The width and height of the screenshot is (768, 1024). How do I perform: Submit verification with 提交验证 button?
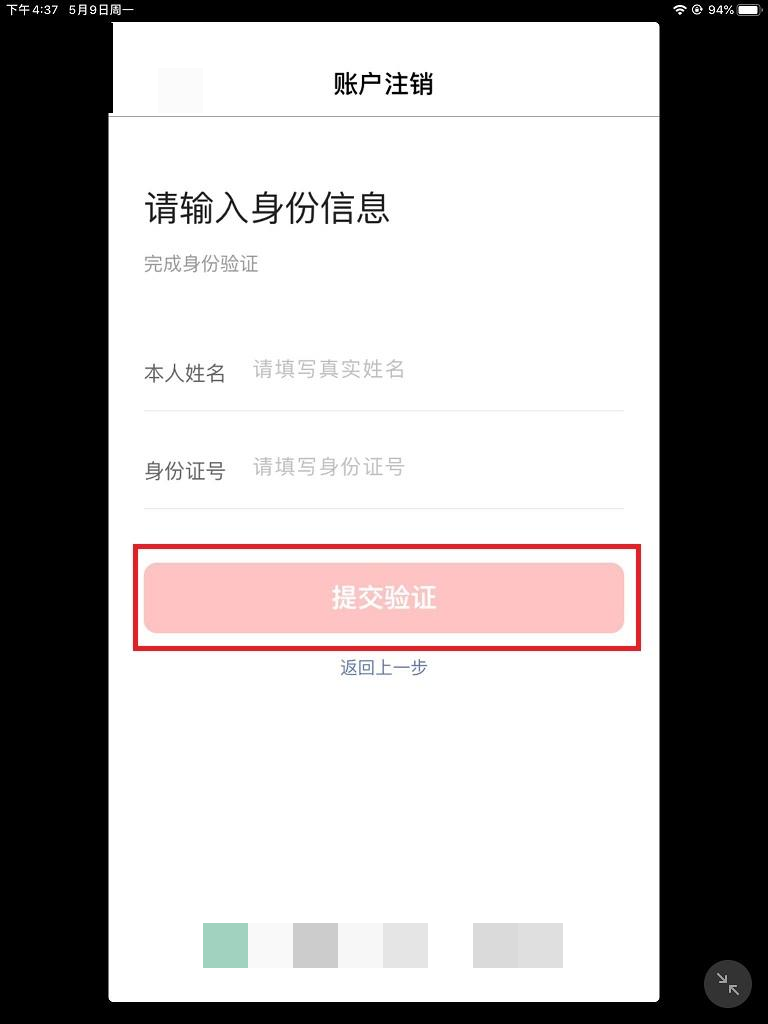point(384,598)
